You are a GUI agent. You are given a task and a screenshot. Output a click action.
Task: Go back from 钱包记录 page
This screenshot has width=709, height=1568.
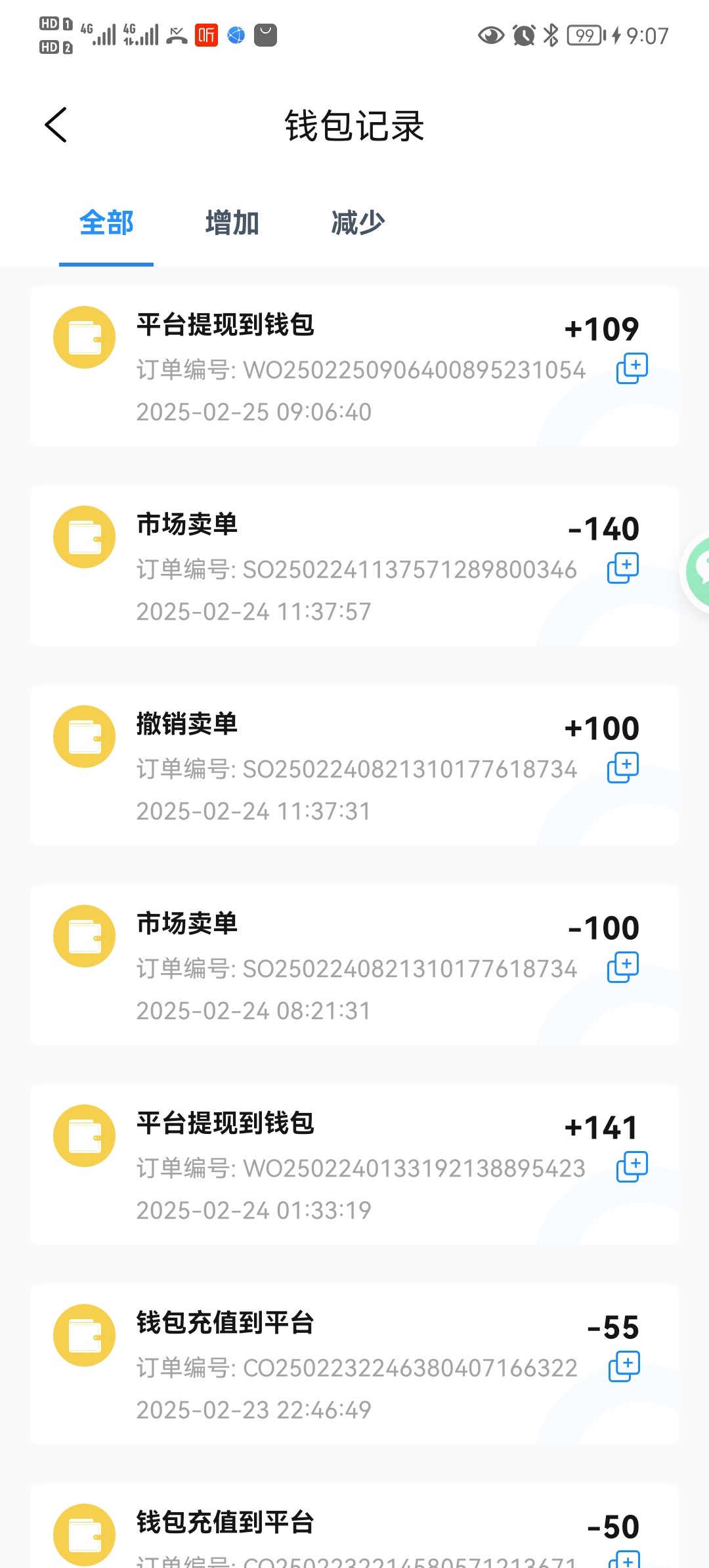[x=56, y=125]
